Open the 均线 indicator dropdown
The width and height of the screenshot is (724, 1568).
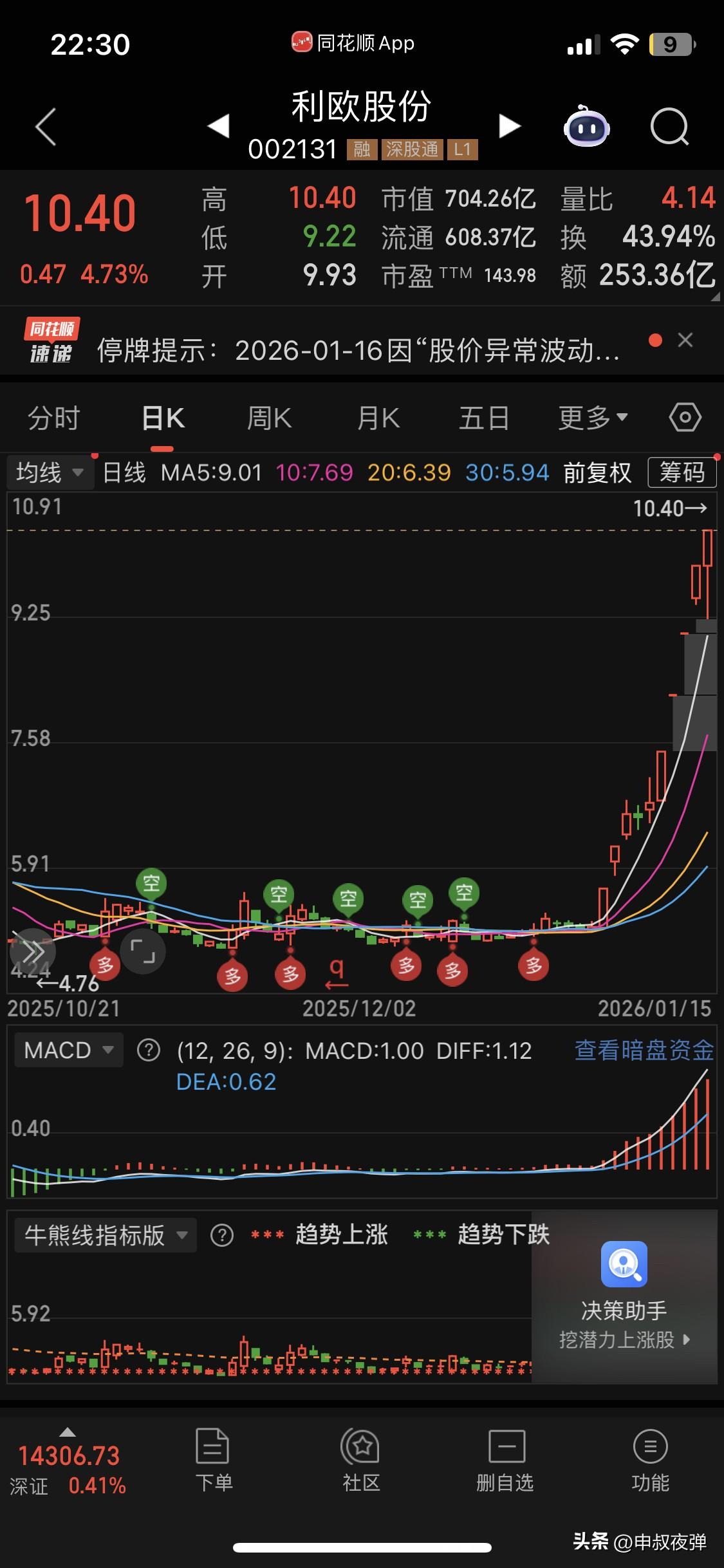50,473
